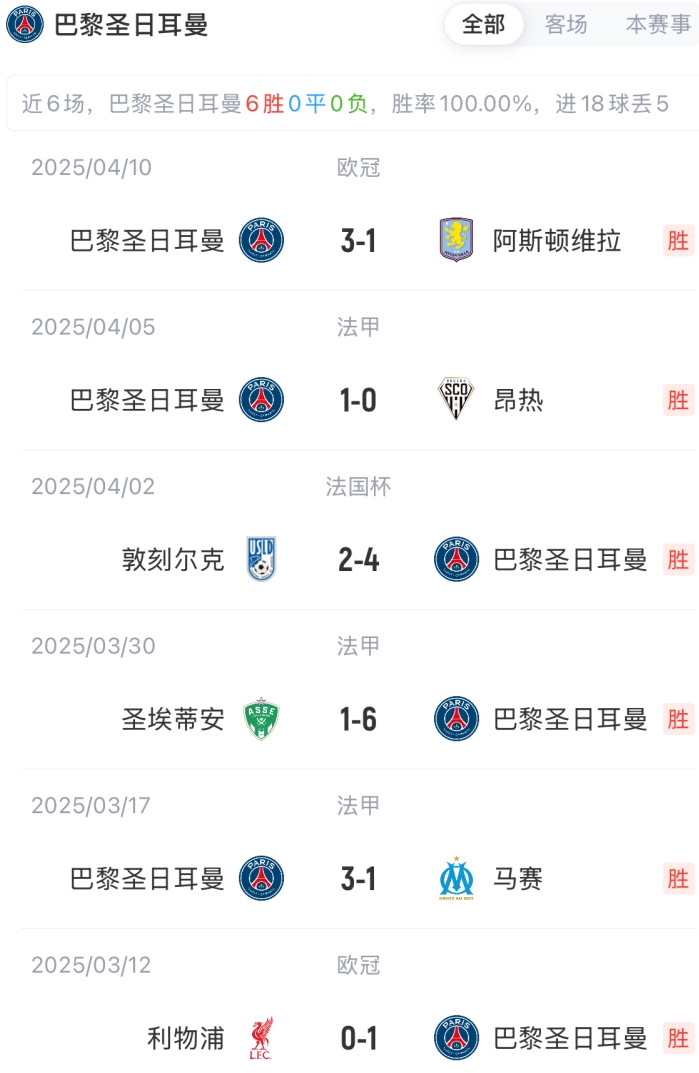This screenshot has width=699, height=1073.
Task: Open the match against 阿斯顿维拉
Action: pos(358,241)
